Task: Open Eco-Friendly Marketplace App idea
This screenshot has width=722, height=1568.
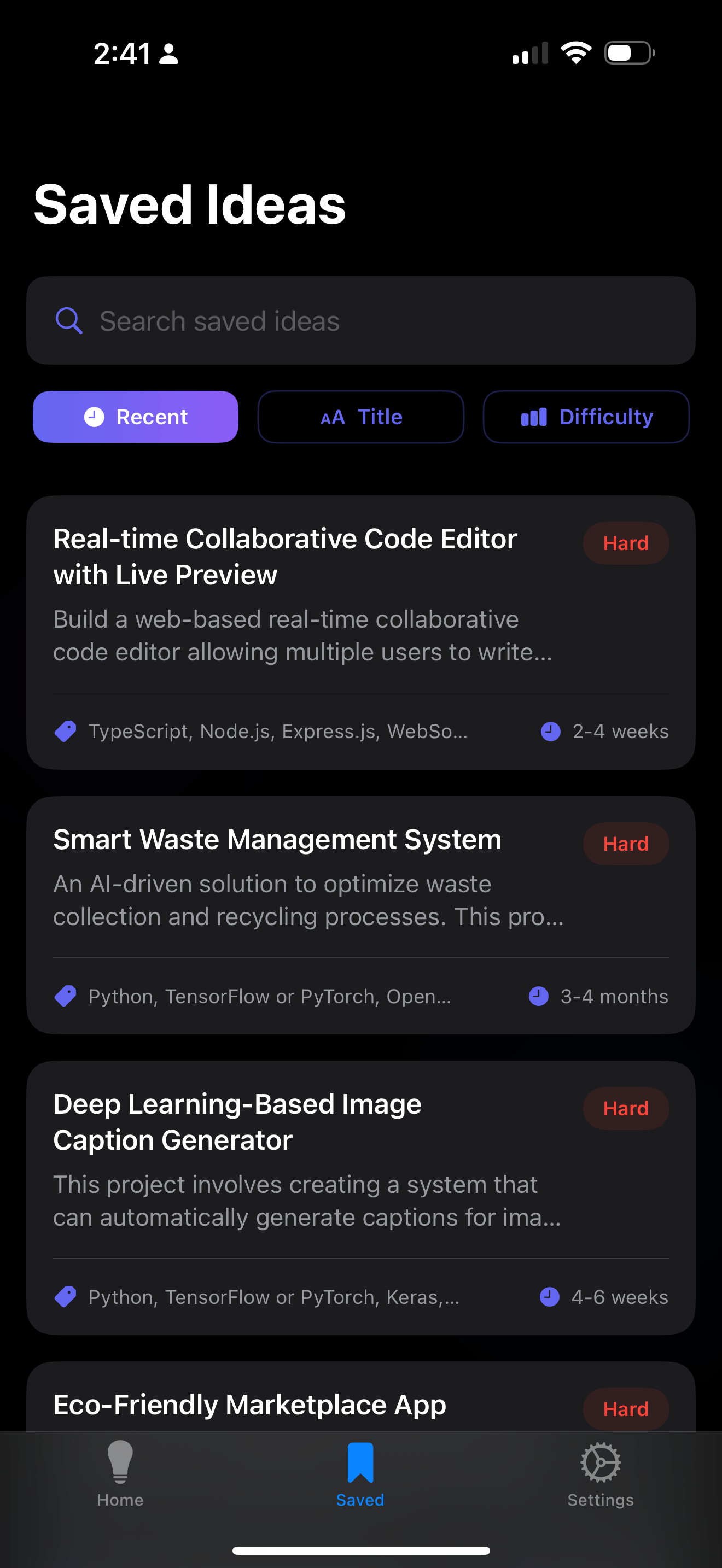Action: click(249, 1405)
